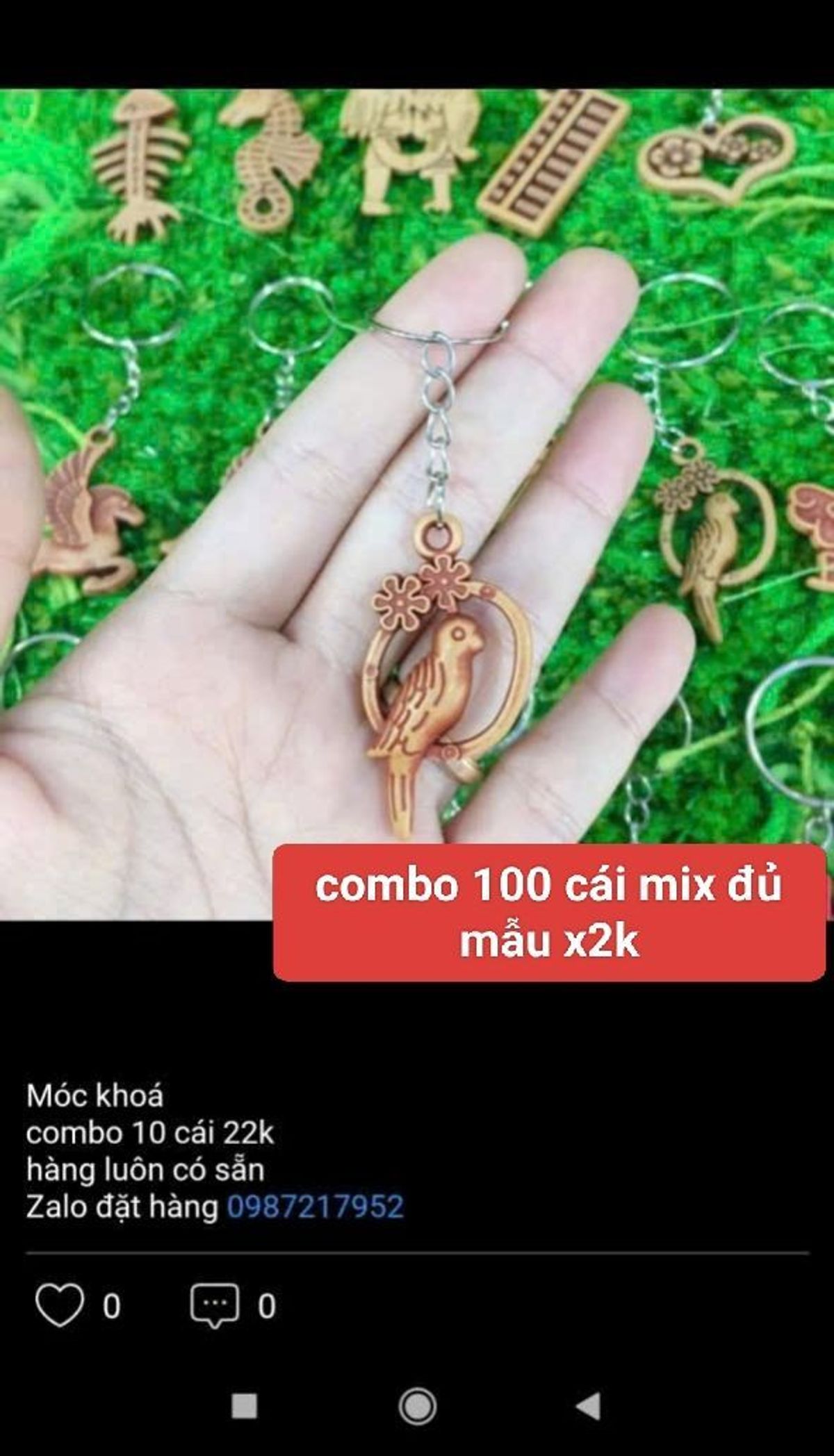Open the keychain photo
834x1456 pixels.
(417, 504)
